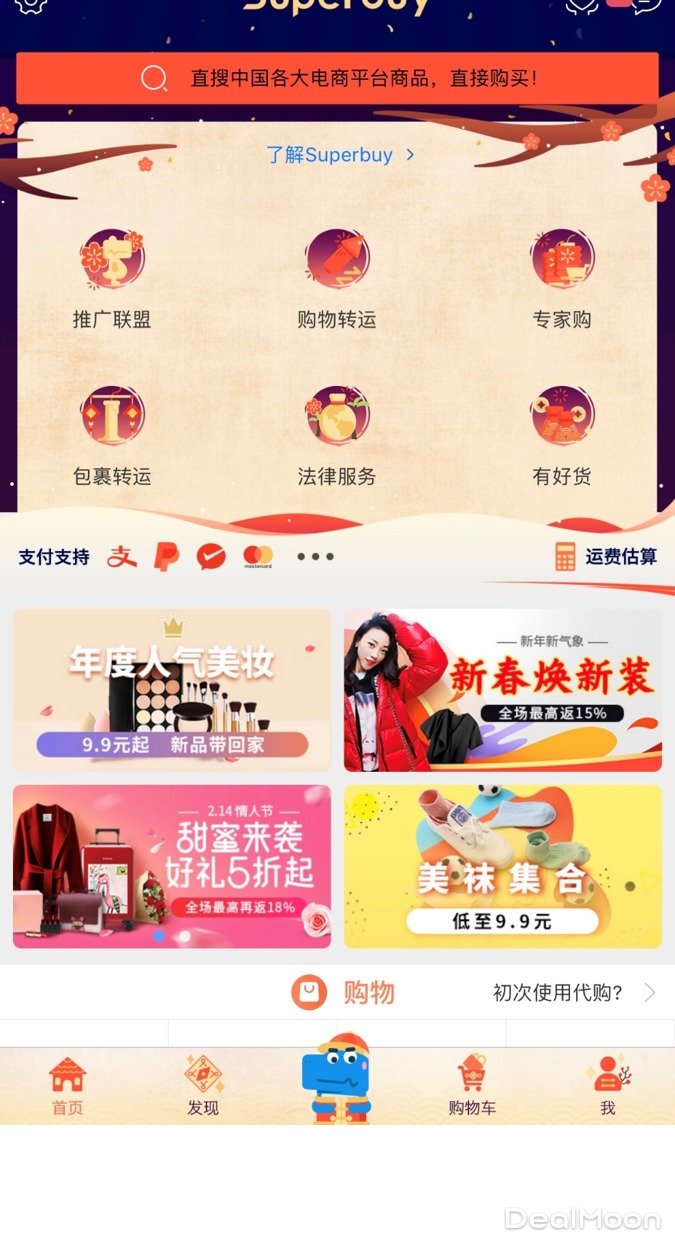
Task: Open the 了解Superbuy link
Action: [340, 155]
